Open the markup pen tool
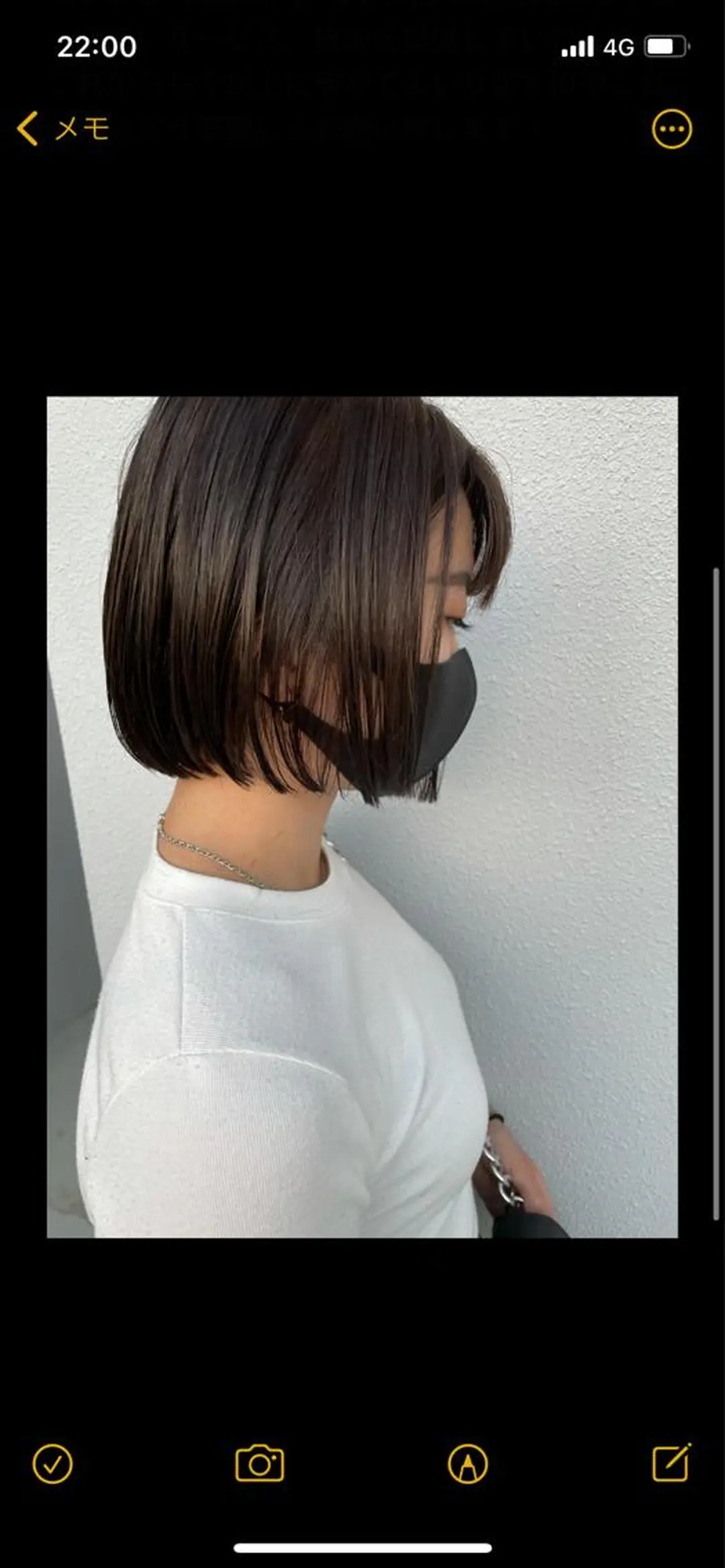Screen dimensions: 725x1568 (x=468, y=1463)
